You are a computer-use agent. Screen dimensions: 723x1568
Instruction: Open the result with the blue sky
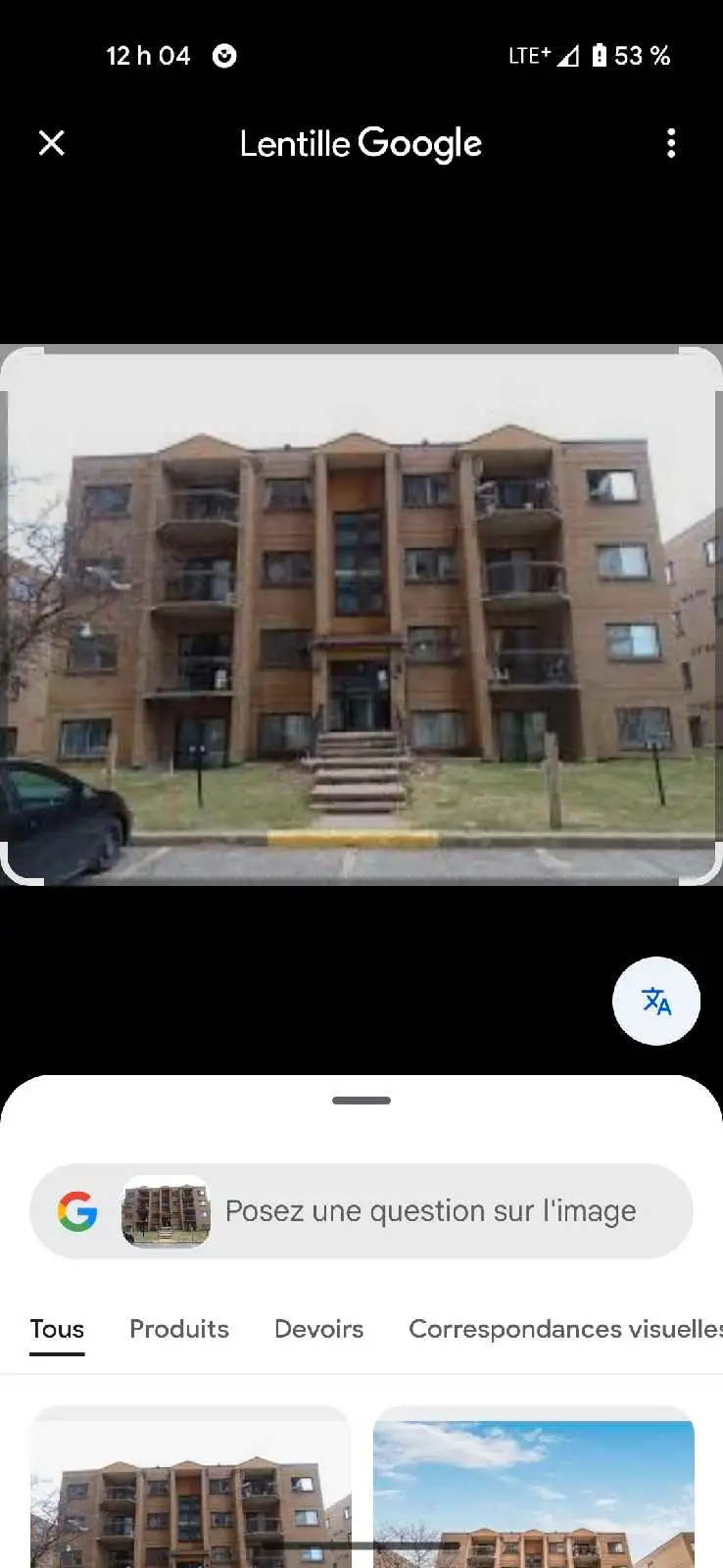(x=534, y=1487)
